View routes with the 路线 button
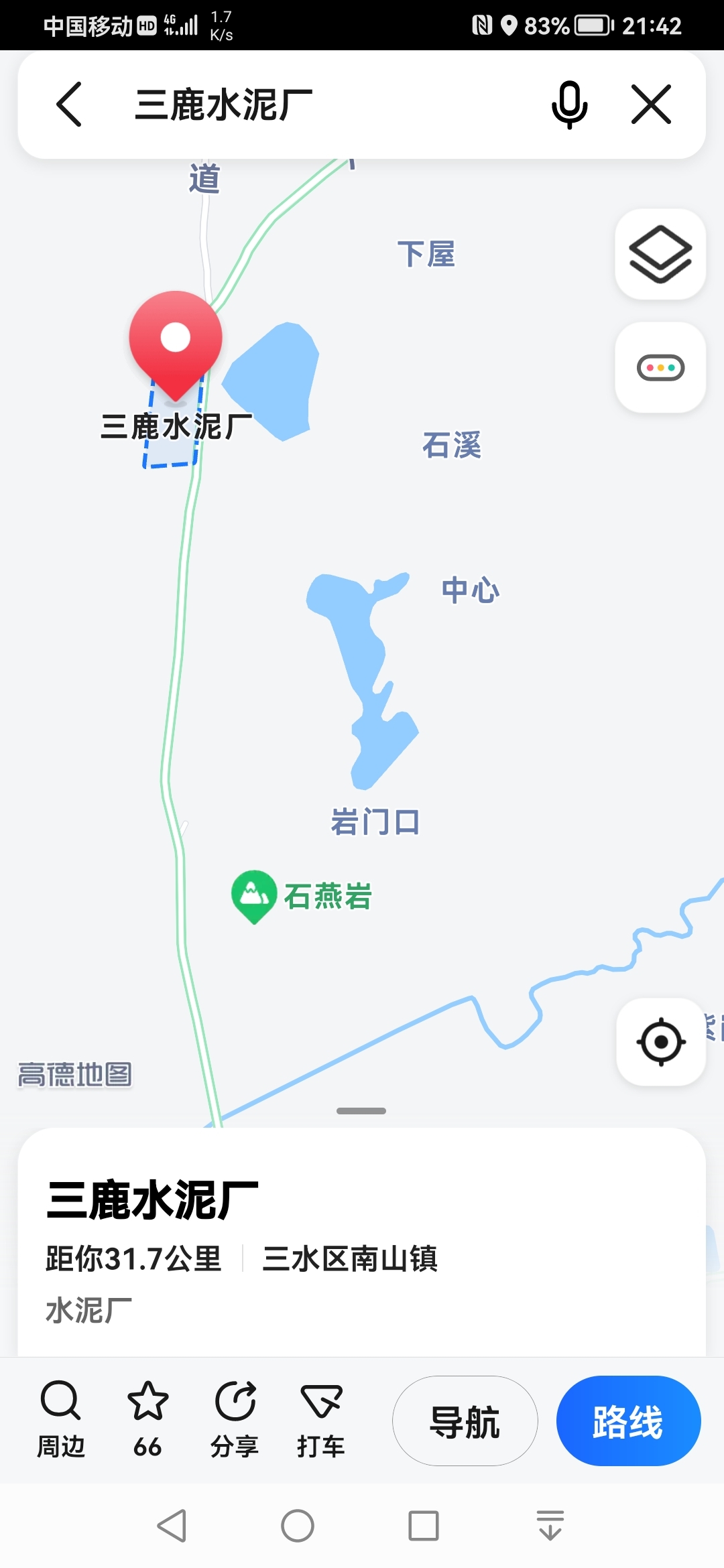Image resolution: width=724 pixels, height=1568 pixels. pyautogui.click(x=628, y=1421)
